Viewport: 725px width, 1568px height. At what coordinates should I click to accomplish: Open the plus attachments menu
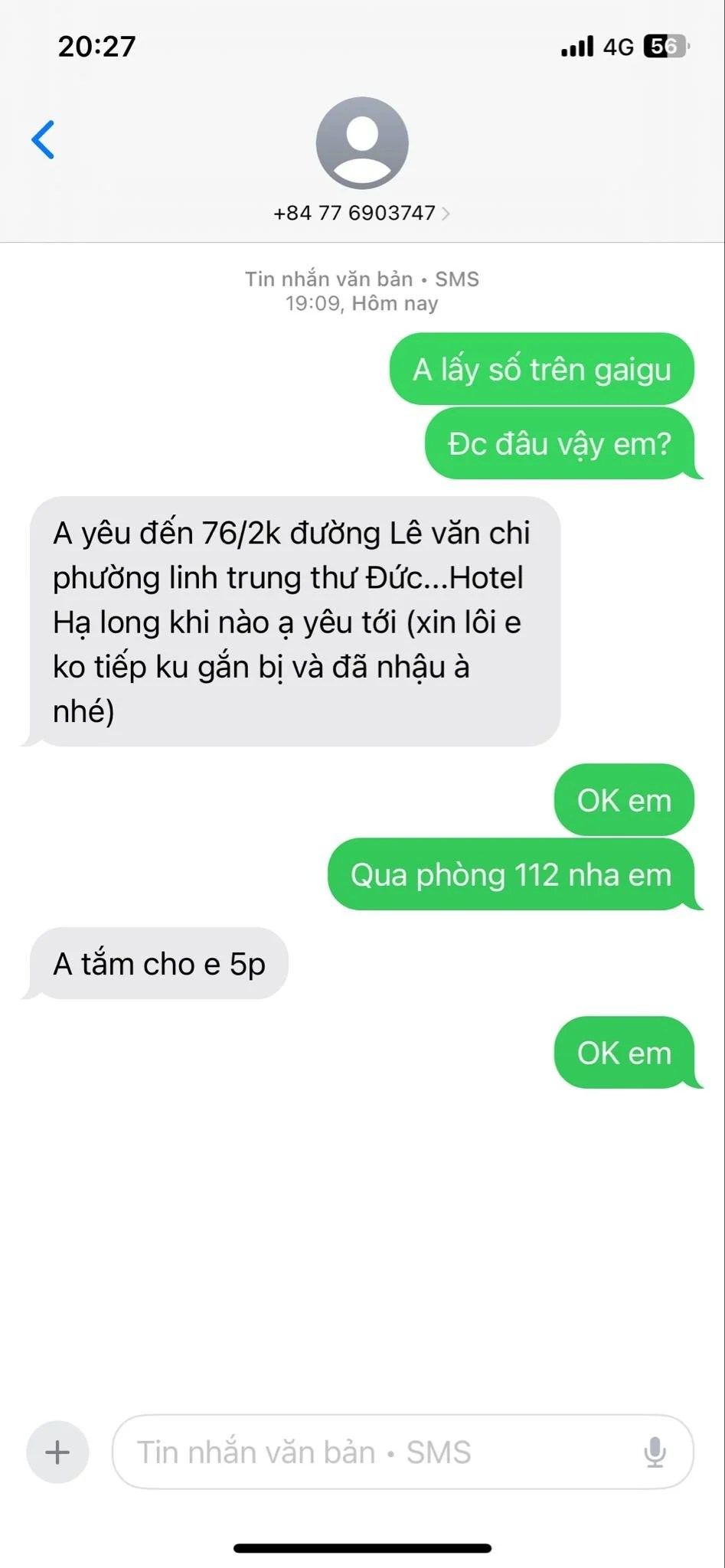57,1452
